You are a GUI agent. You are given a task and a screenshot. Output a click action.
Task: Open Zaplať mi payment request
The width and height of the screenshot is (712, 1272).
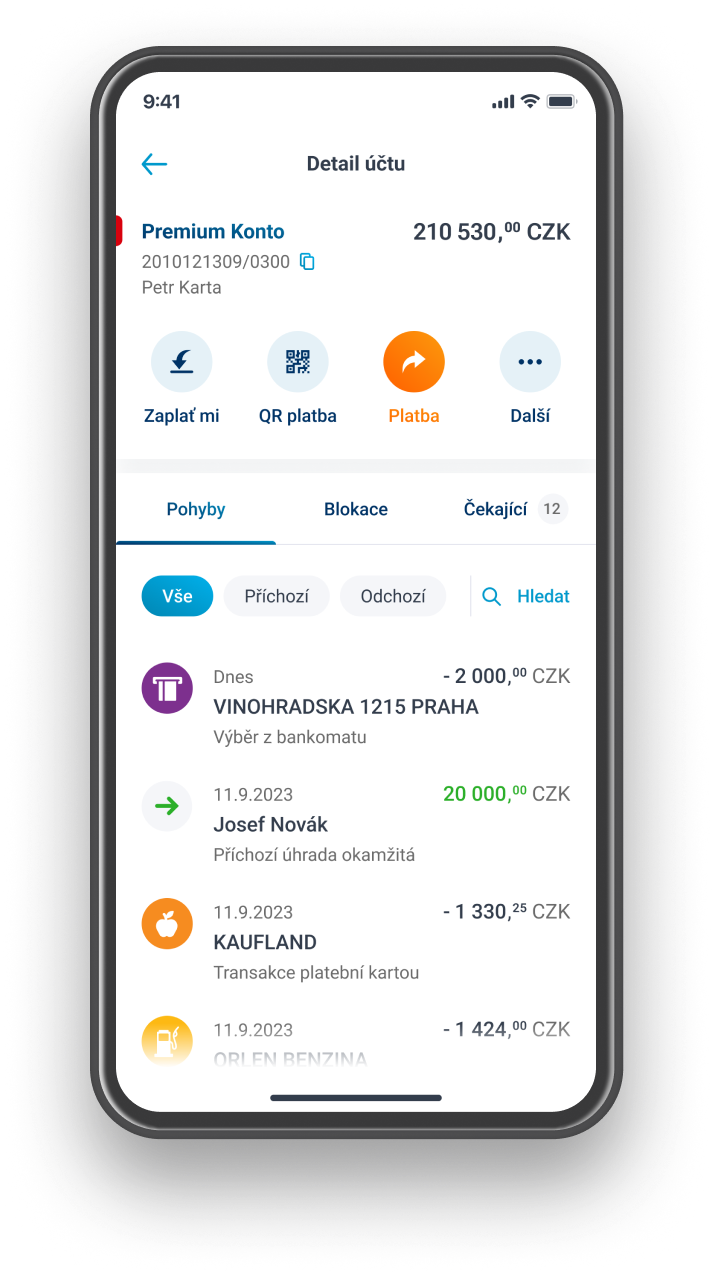(181, 362)
